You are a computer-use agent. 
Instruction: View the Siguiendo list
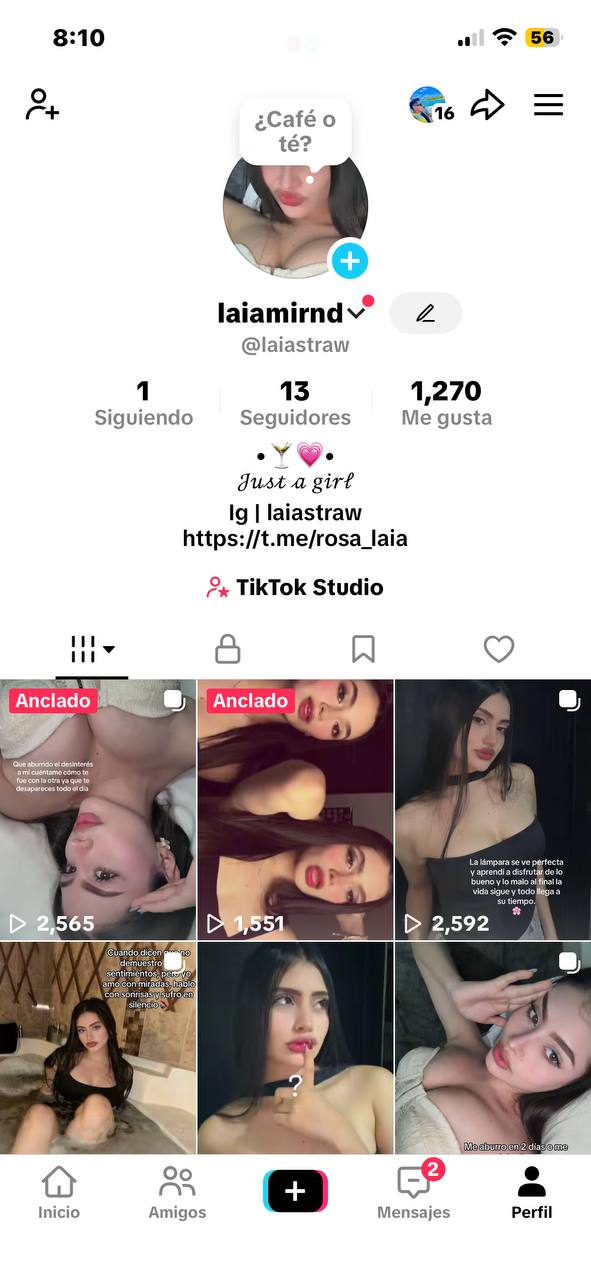tap(144, 403)
